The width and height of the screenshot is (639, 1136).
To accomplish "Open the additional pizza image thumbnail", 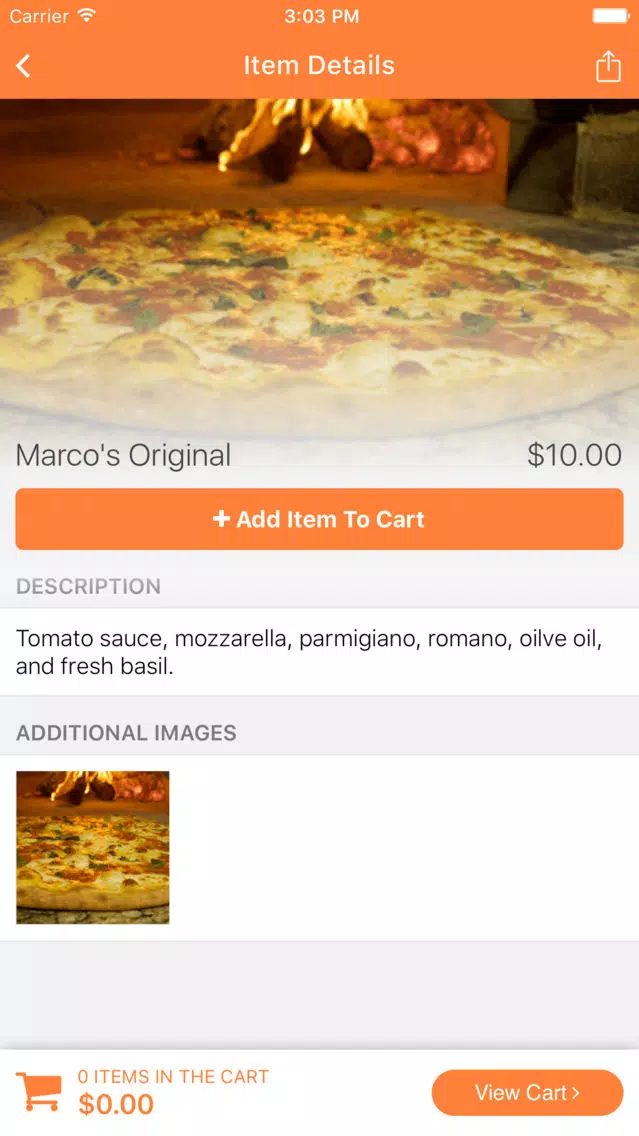I will pyautogui.click(x=93, y=847).
